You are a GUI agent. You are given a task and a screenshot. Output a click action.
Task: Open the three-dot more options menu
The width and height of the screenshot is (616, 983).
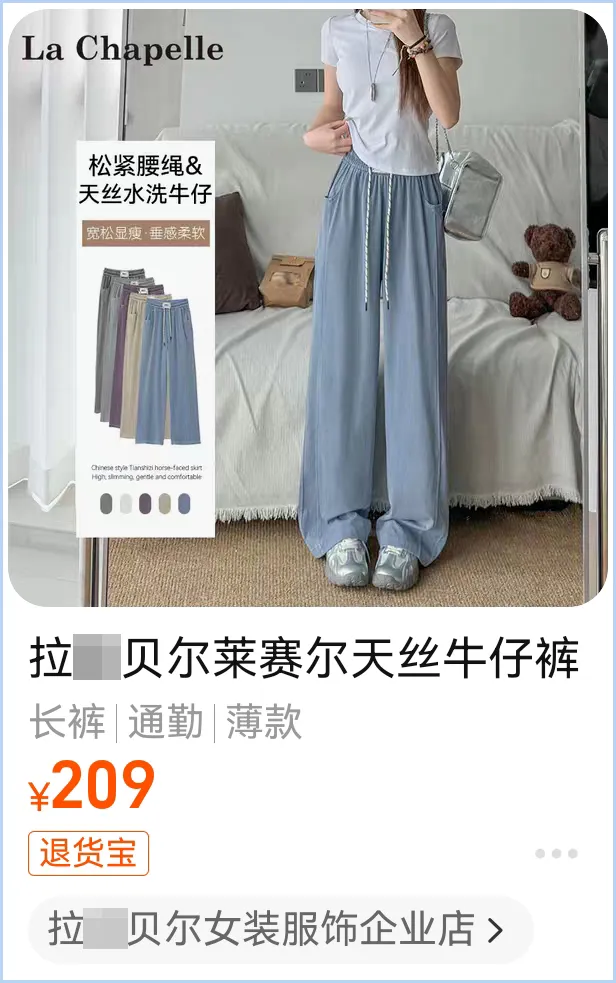point(555,854)
